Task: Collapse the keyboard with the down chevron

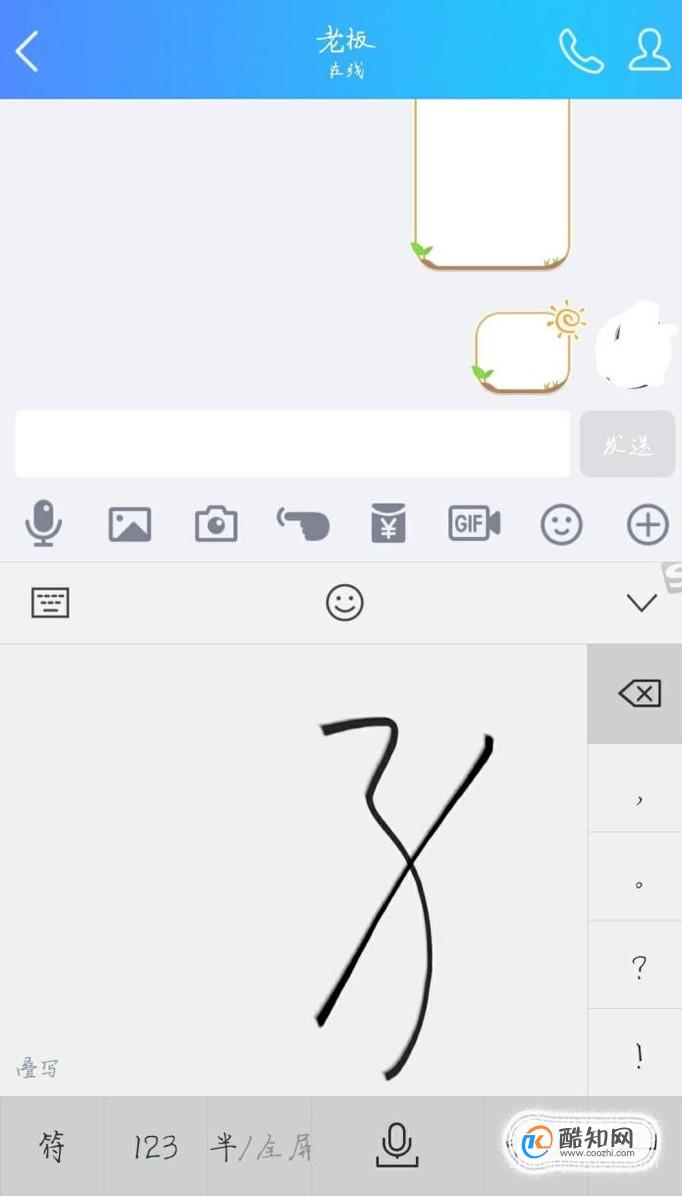Action: [x=641, y=603]
